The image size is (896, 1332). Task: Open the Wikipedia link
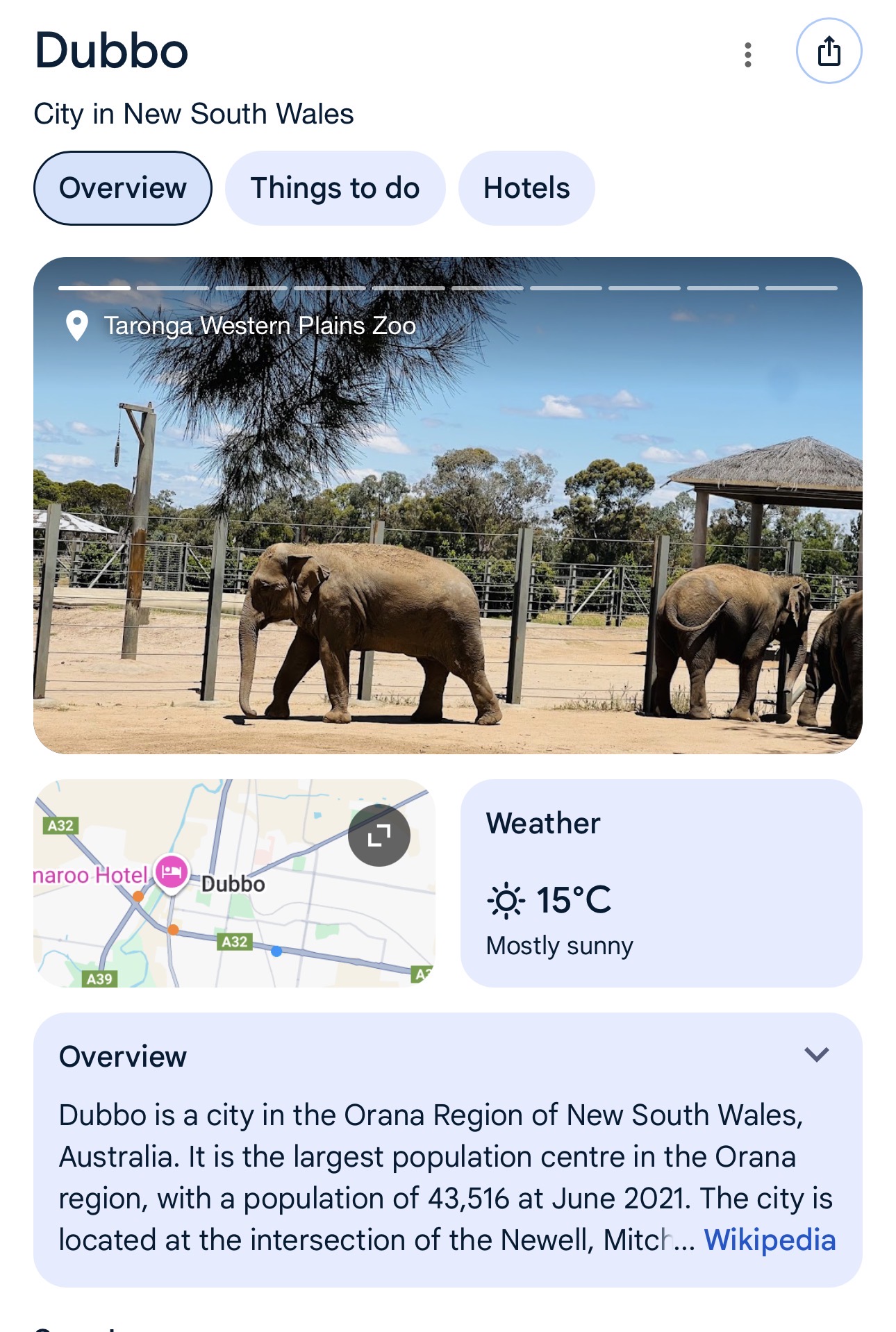(x=770, y=1240)
